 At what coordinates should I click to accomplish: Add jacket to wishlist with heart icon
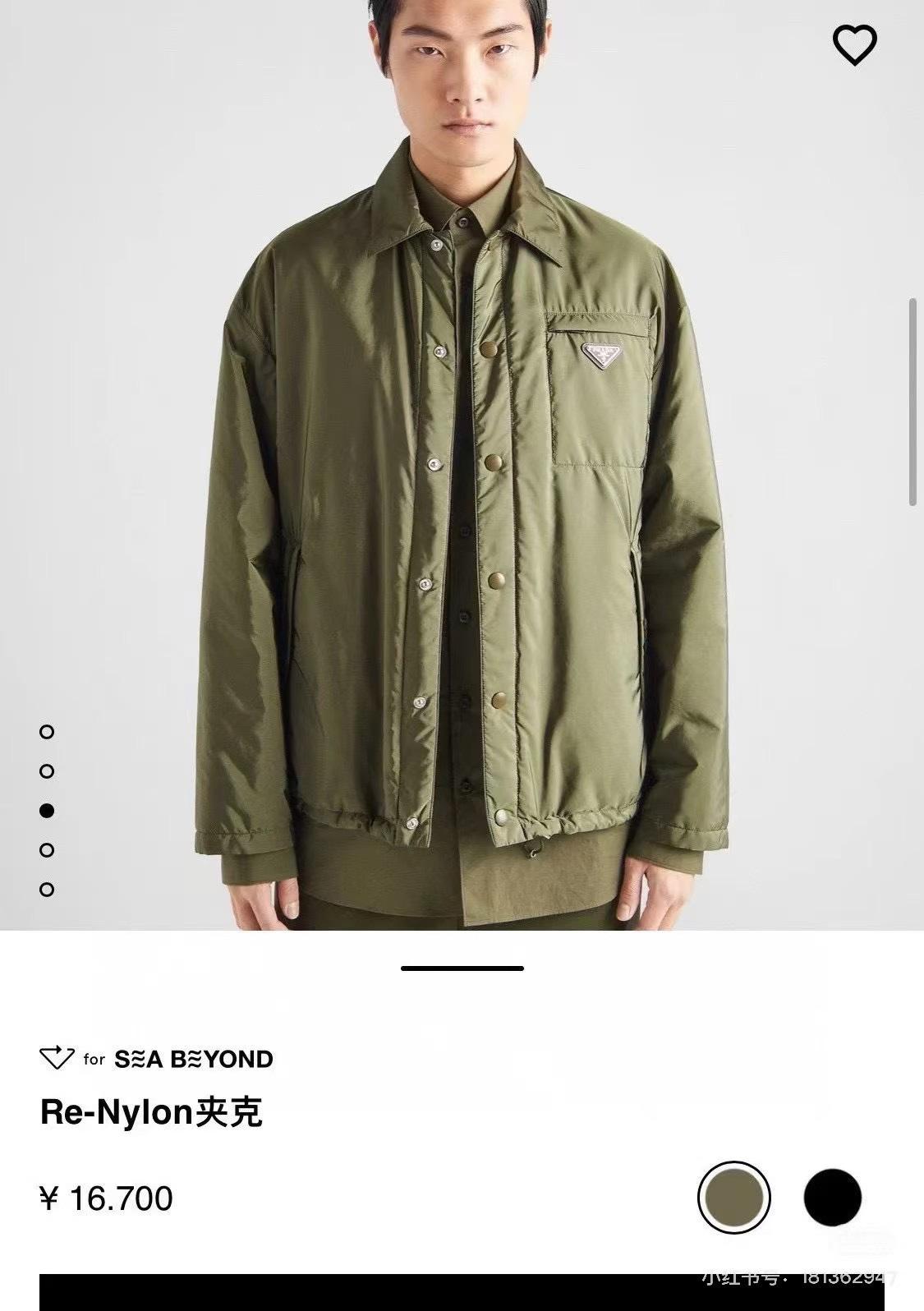coord(854,44)
